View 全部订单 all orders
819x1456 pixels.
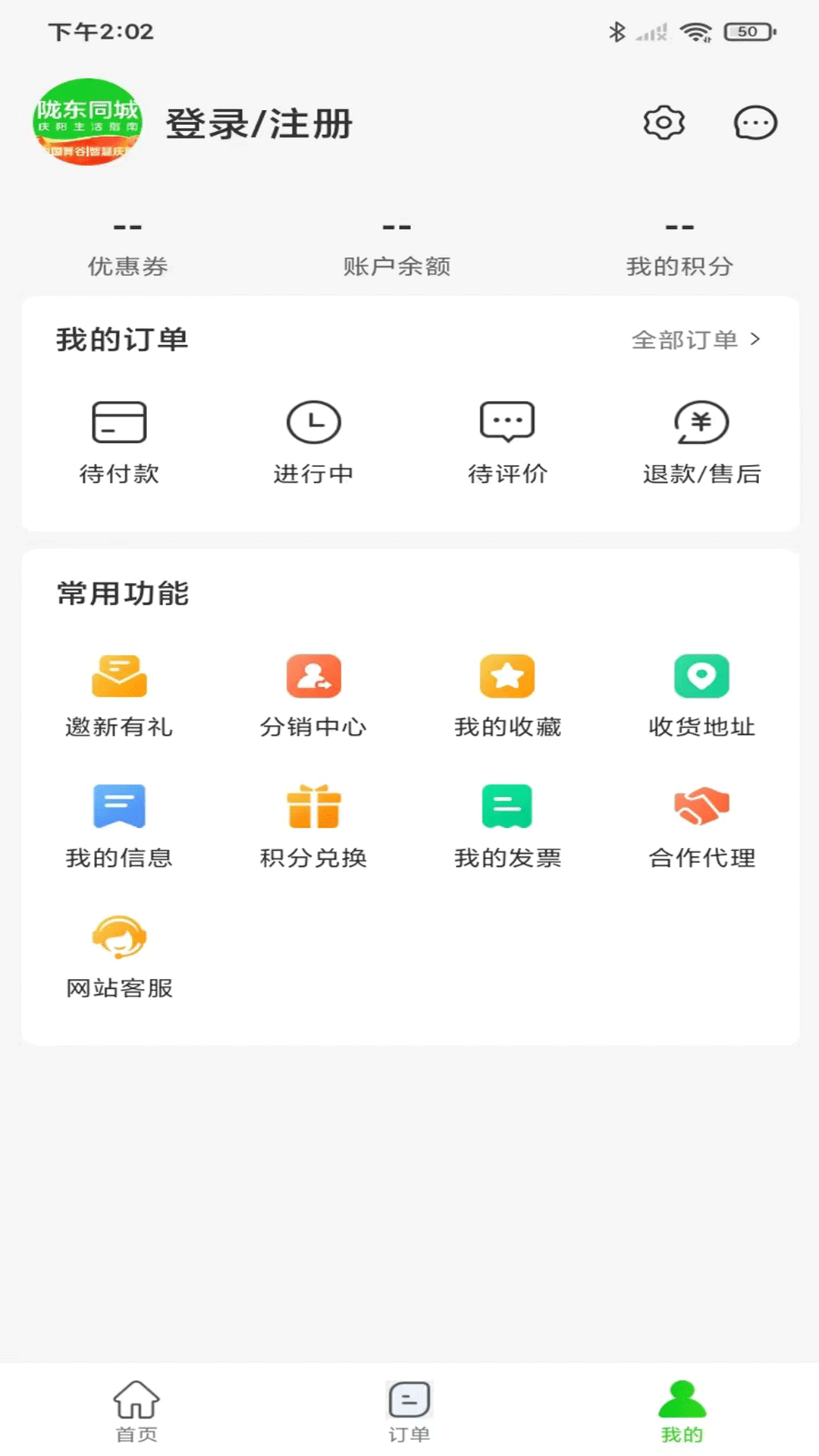(x=695, y=340)
